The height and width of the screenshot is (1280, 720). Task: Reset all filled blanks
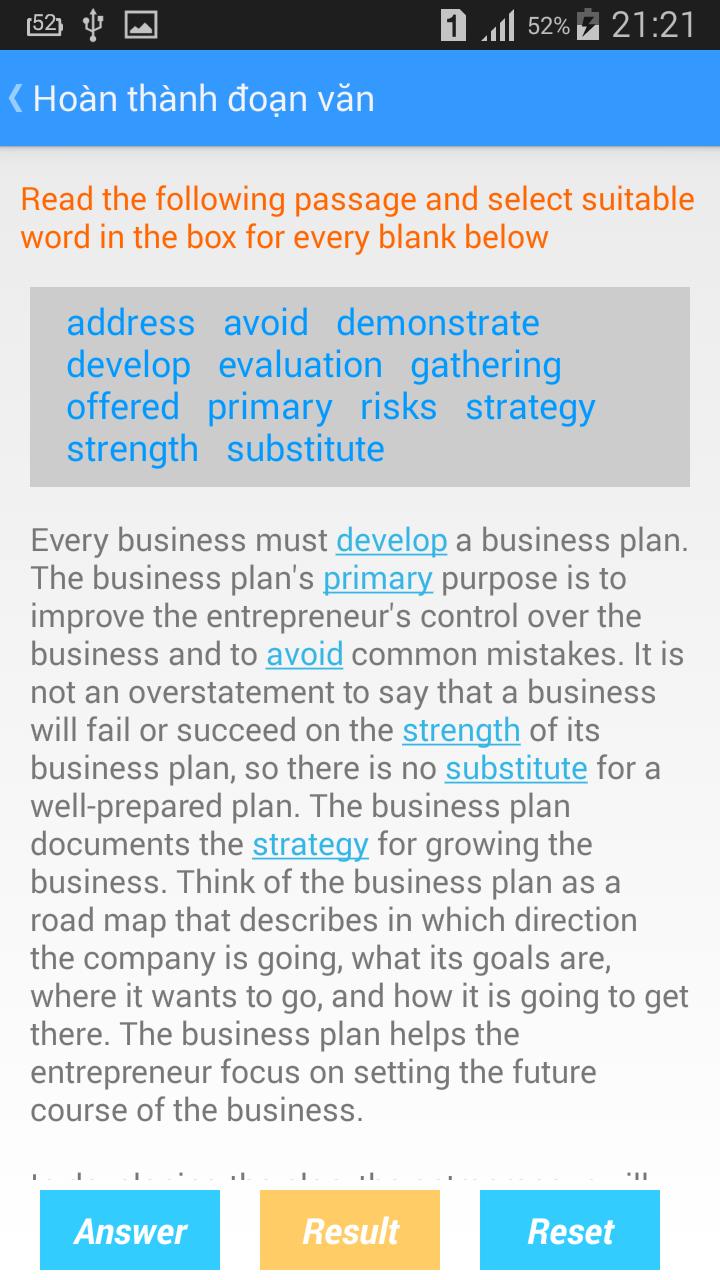tap(570, 1230)
